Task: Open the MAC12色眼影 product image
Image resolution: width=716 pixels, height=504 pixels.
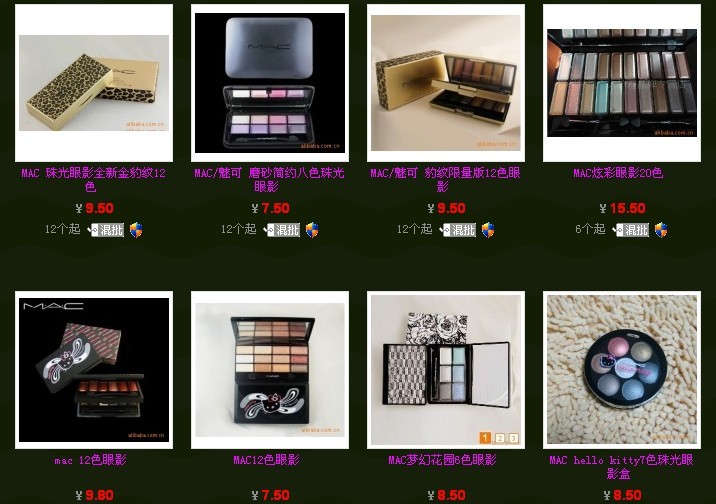Action: point(270,369)
